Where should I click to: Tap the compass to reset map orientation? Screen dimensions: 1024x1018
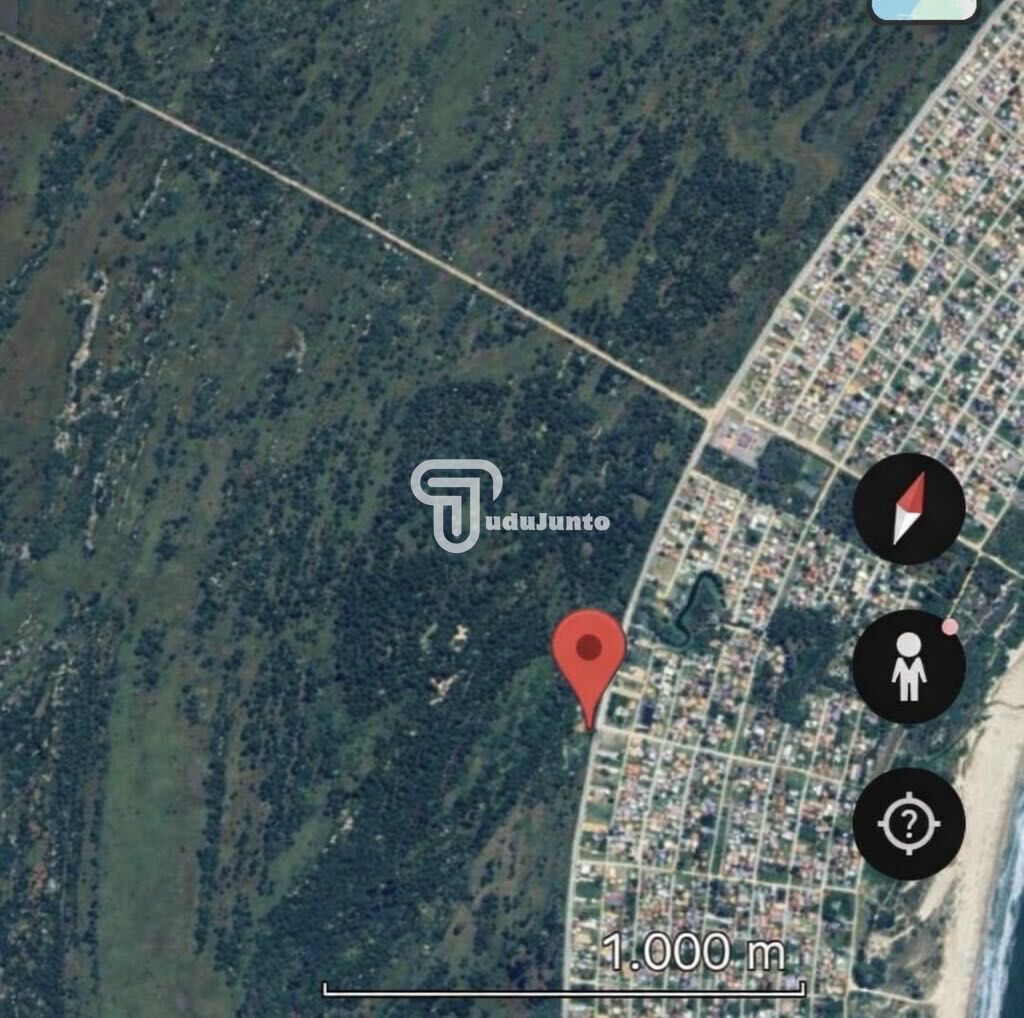(x=909, y=508)
